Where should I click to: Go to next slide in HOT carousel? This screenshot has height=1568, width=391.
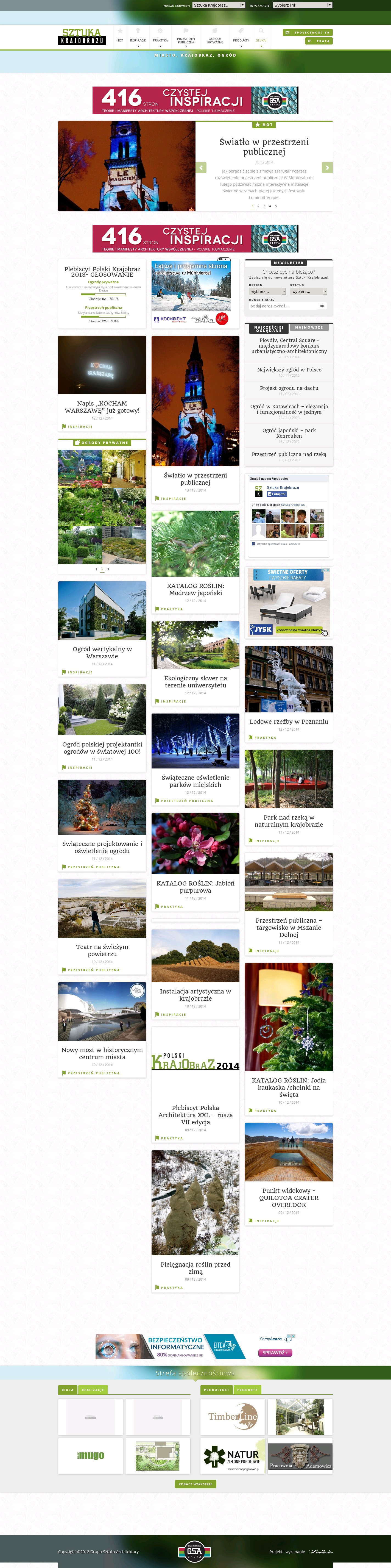click(327, 167)
